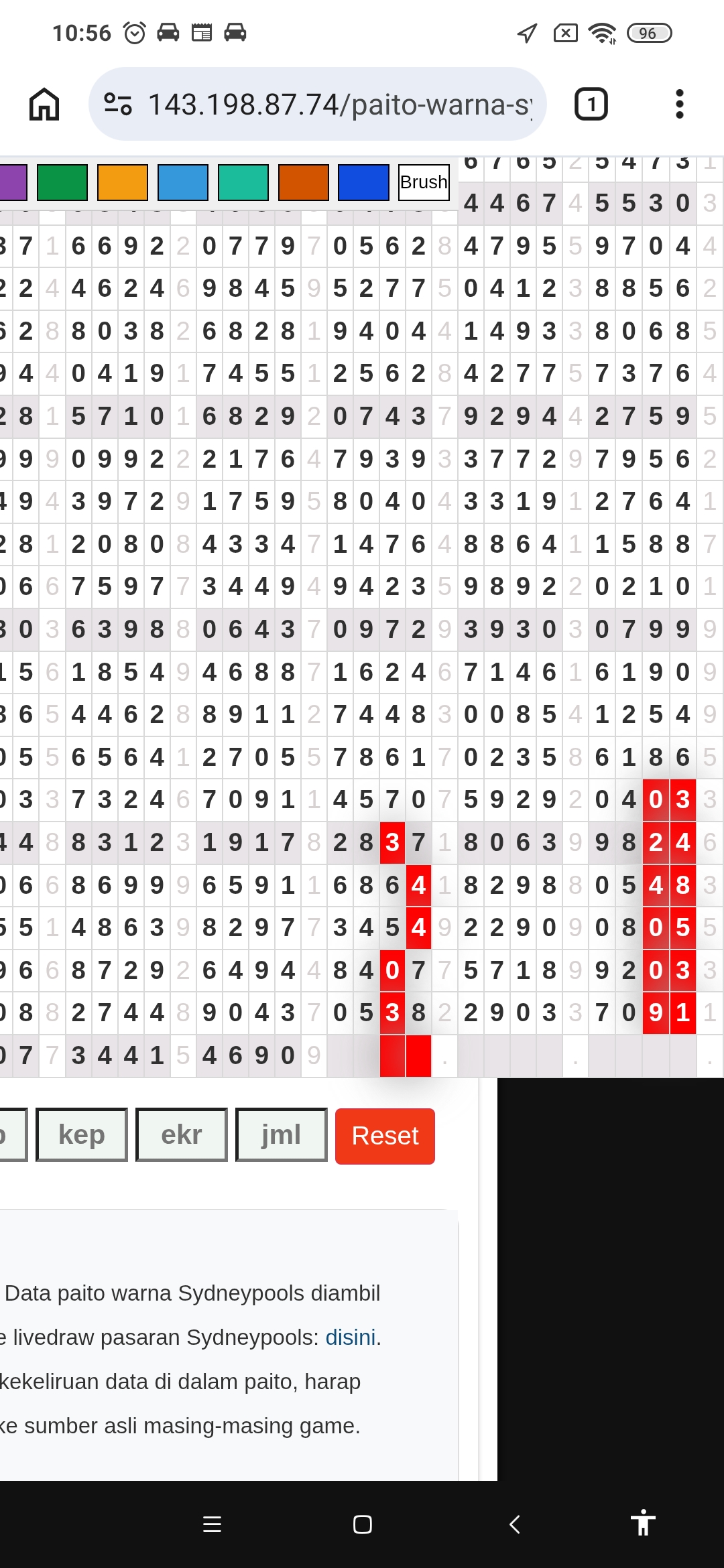Activate the Brush tool
The width and height of the screenshot is (724, 1568).
424,182
